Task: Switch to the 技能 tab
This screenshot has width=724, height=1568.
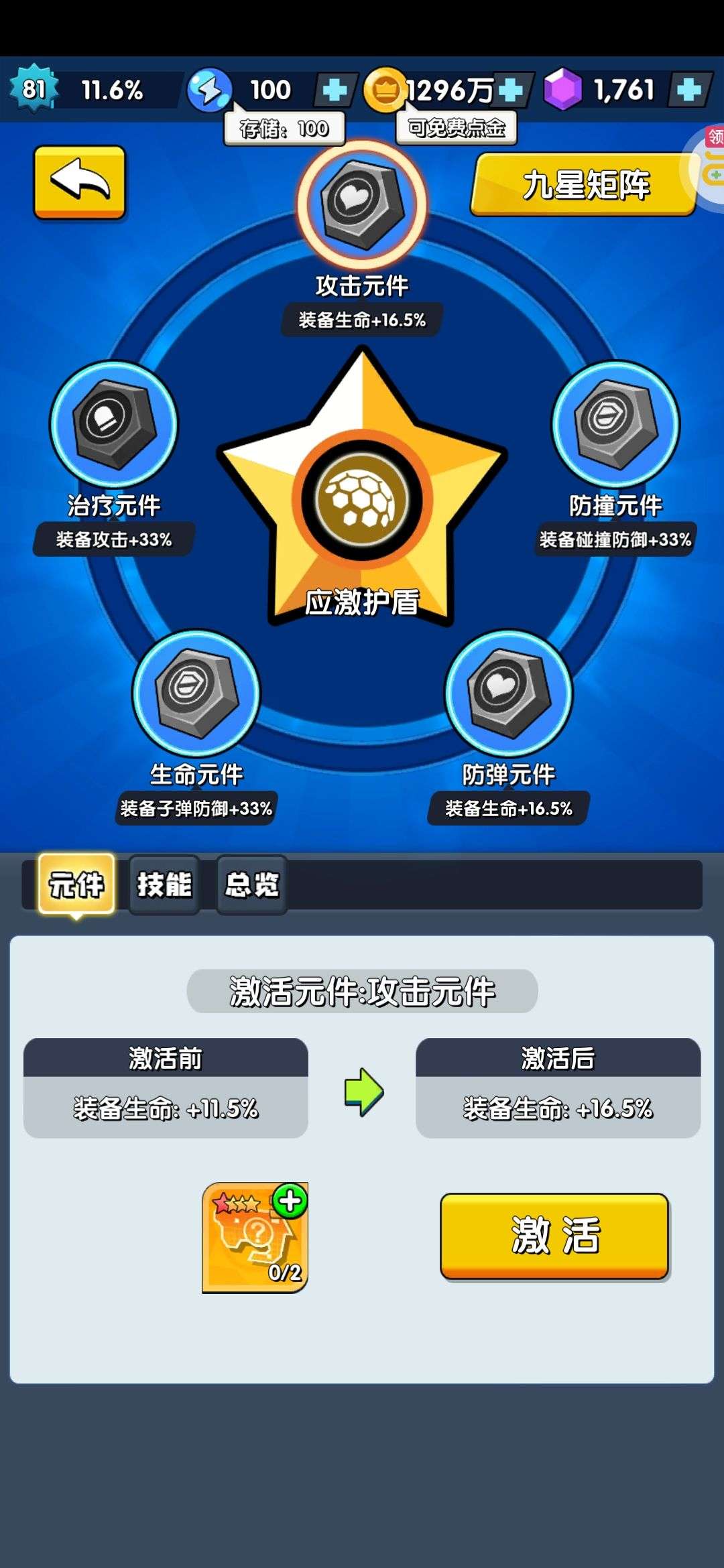Action: click(164, 885)
